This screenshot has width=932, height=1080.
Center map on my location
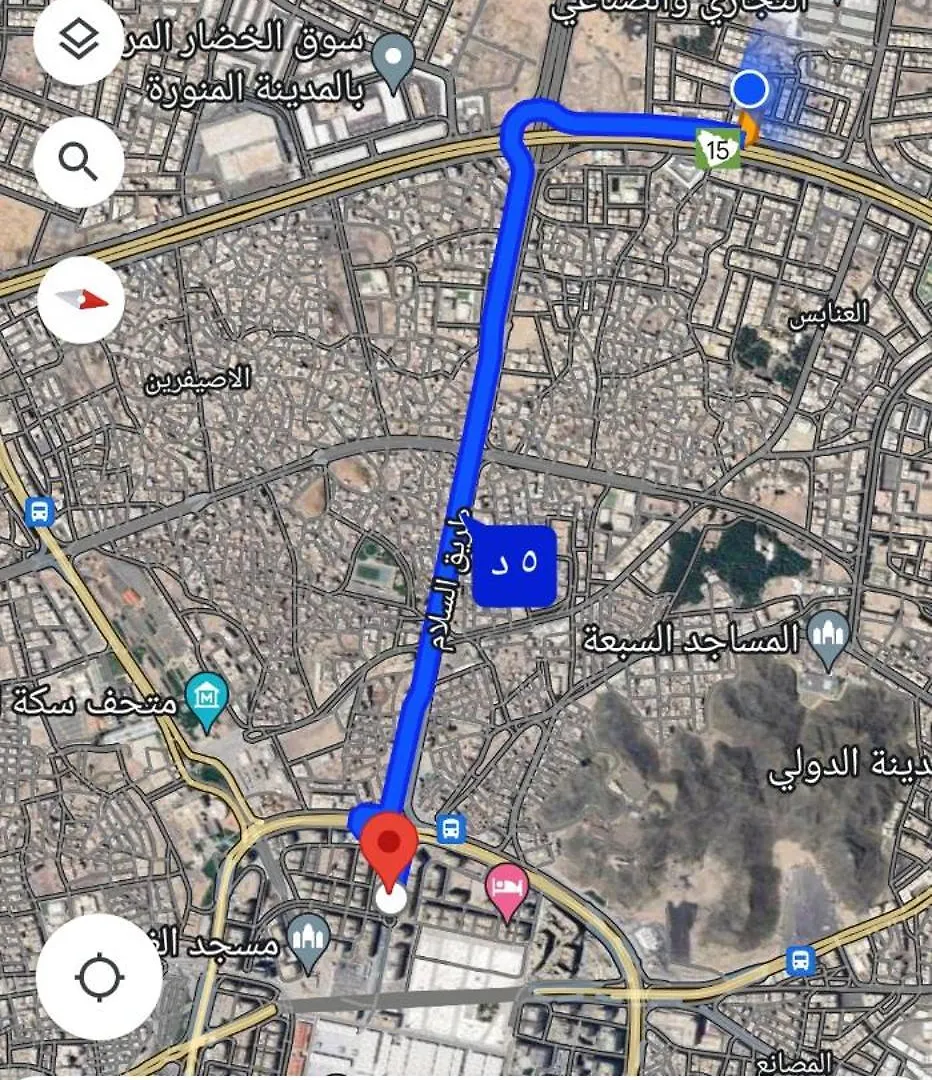coord(99,976)
